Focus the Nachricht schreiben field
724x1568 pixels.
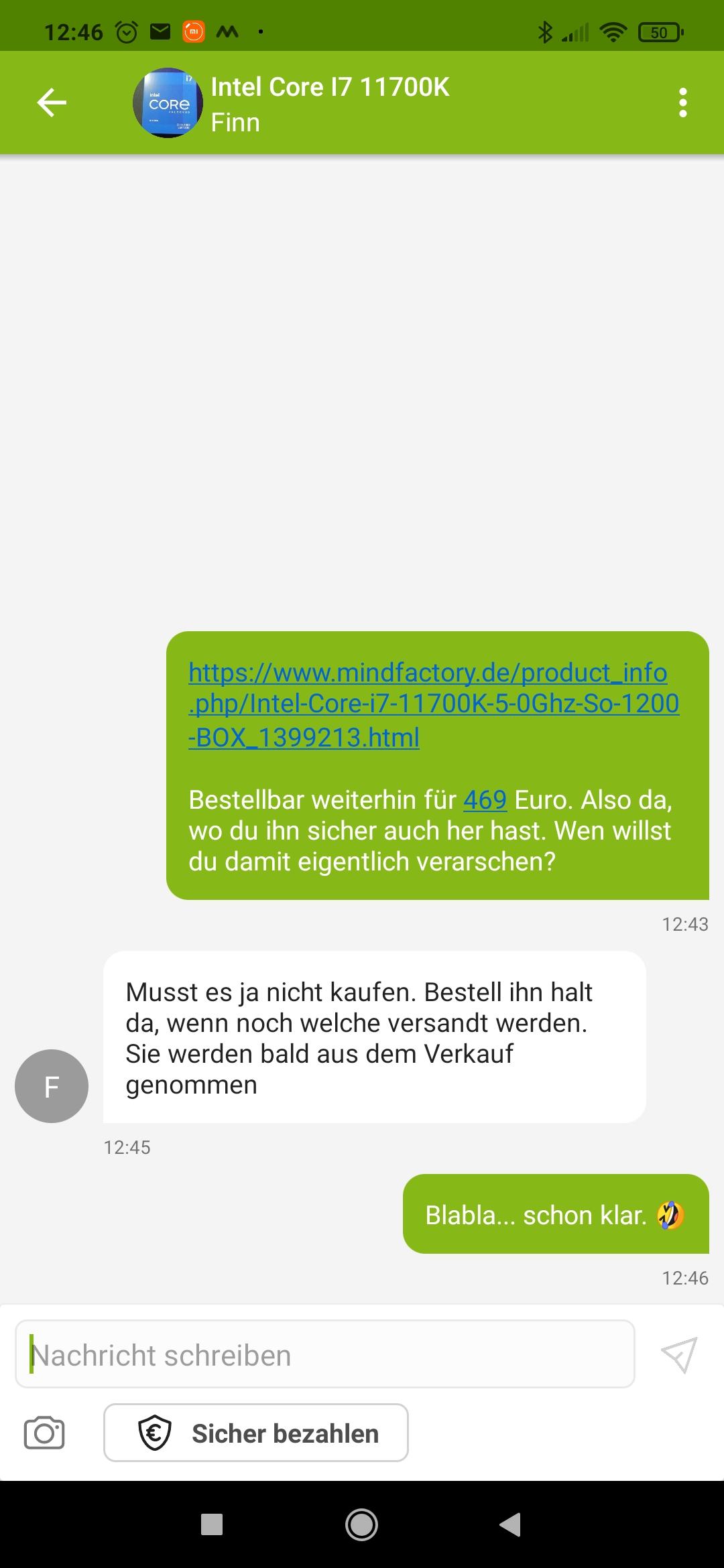tap(325, 1354)
